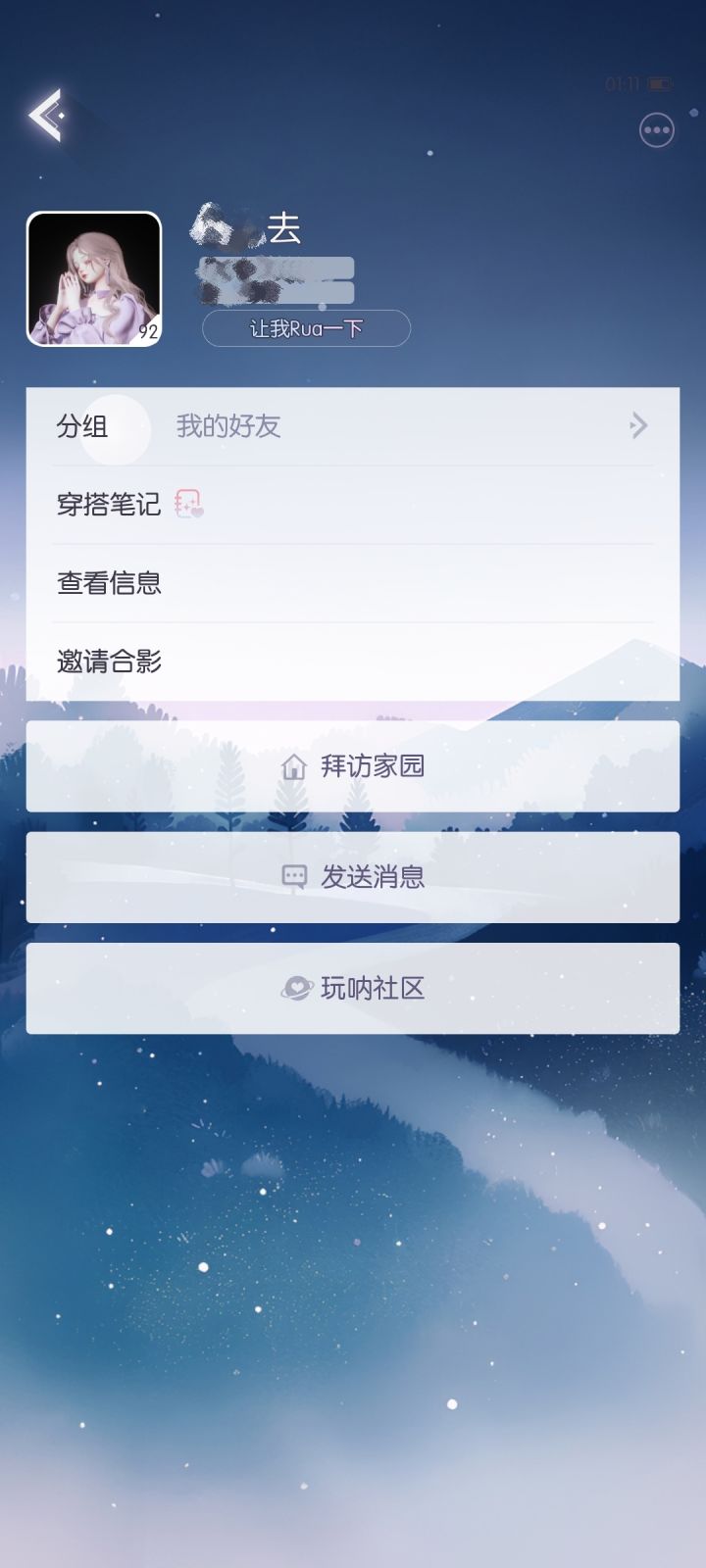Click the notebook icon next to 穿搭笔记

click(x=188, y=505)
